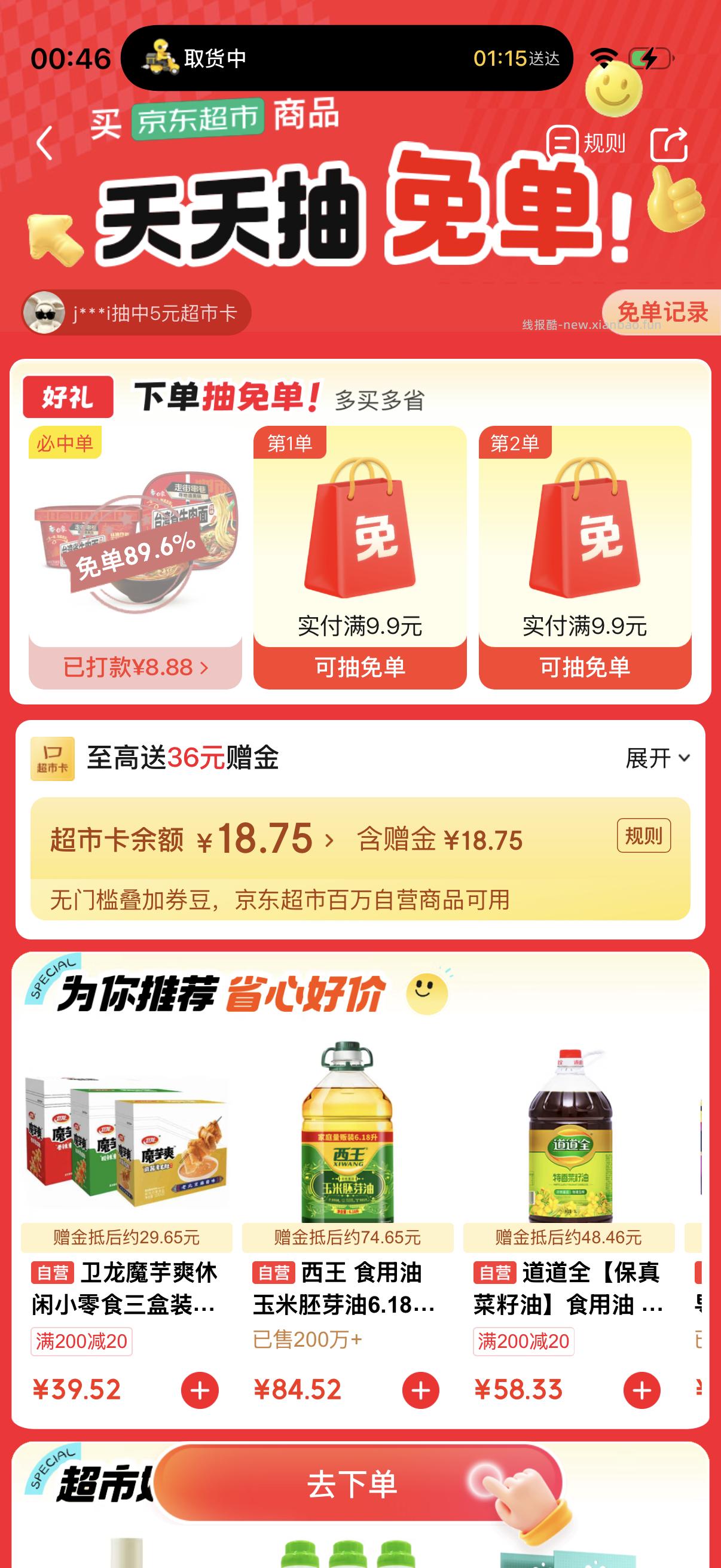Expand the 至高送36元赠金 section
This screenshot has width=721, height=1568.
[x=657, y=758]
